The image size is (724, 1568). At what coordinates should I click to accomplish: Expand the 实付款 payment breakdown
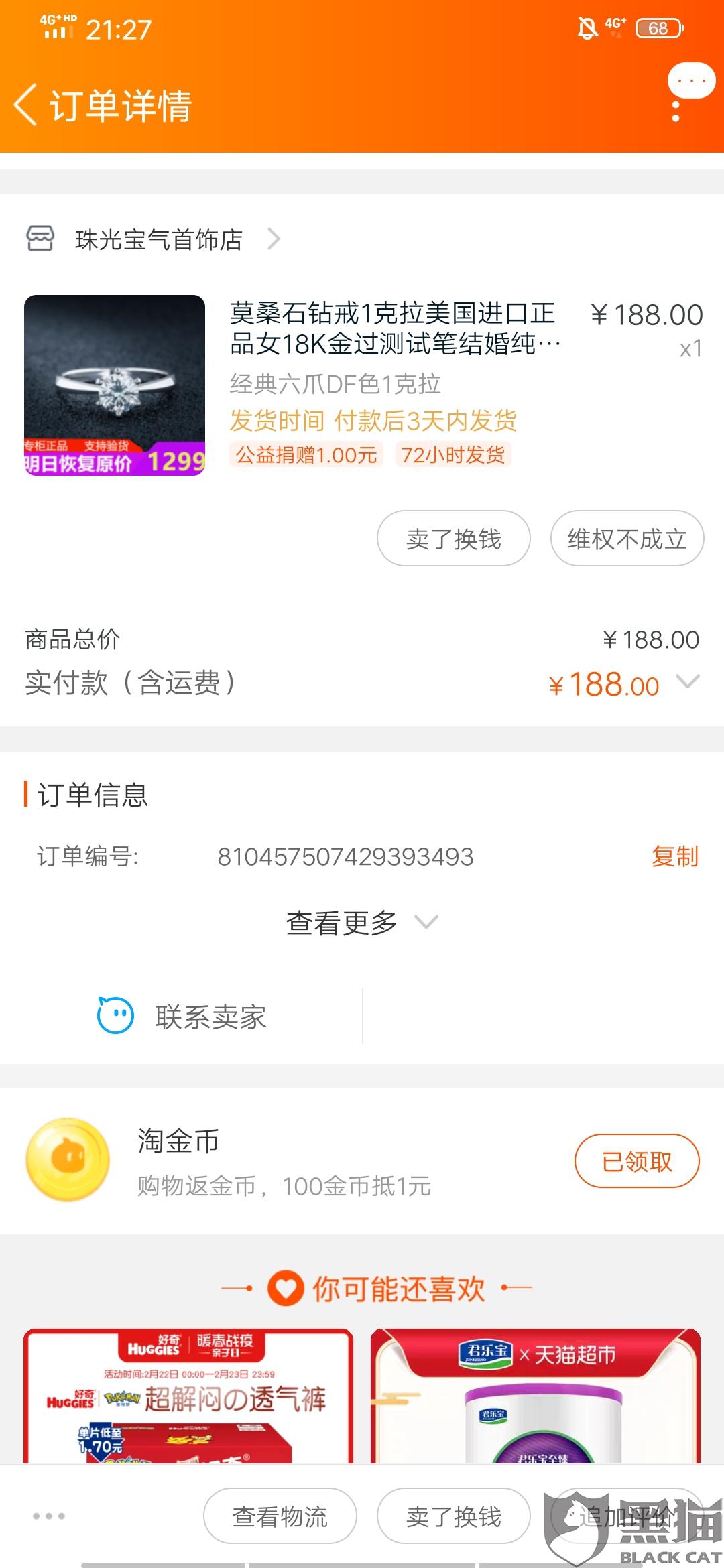(x=688, y=682)
